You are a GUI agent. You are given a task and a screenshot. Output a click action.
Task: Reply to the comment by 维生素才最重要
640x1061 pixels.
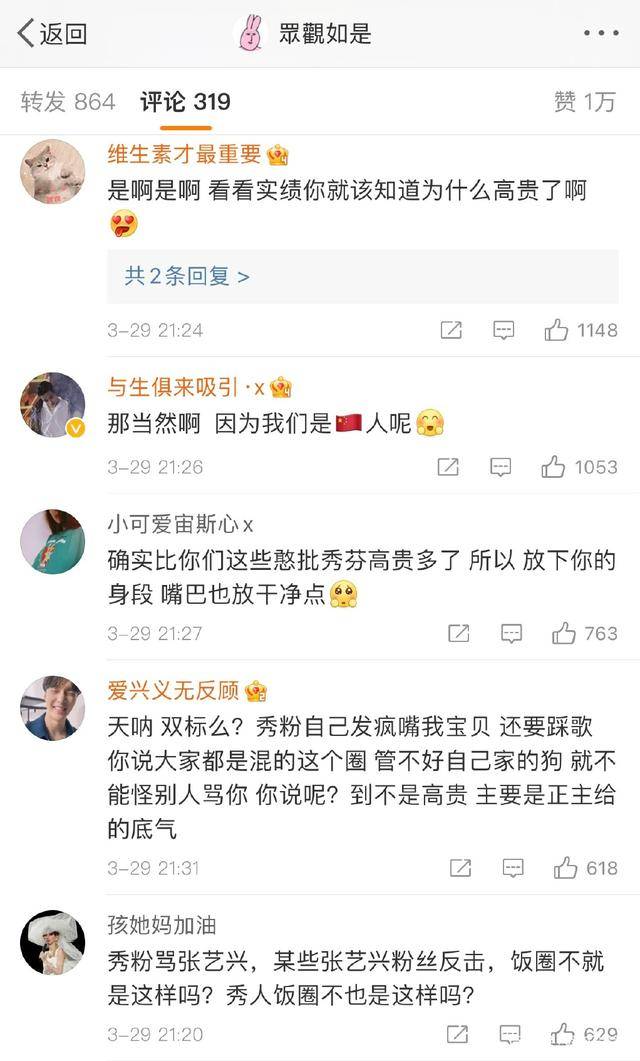point(504,330)
